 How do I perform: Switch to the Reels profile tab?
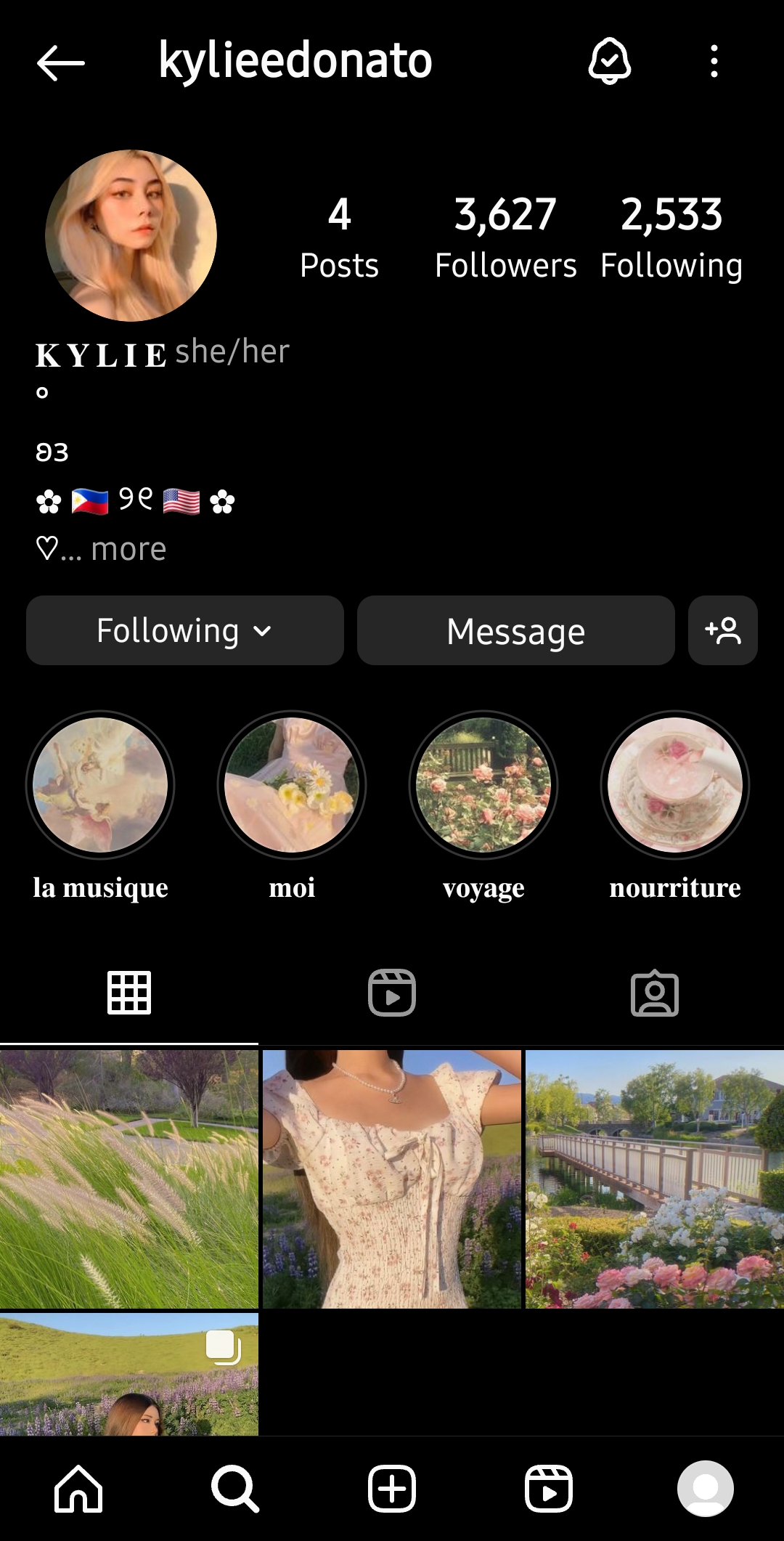392,992
